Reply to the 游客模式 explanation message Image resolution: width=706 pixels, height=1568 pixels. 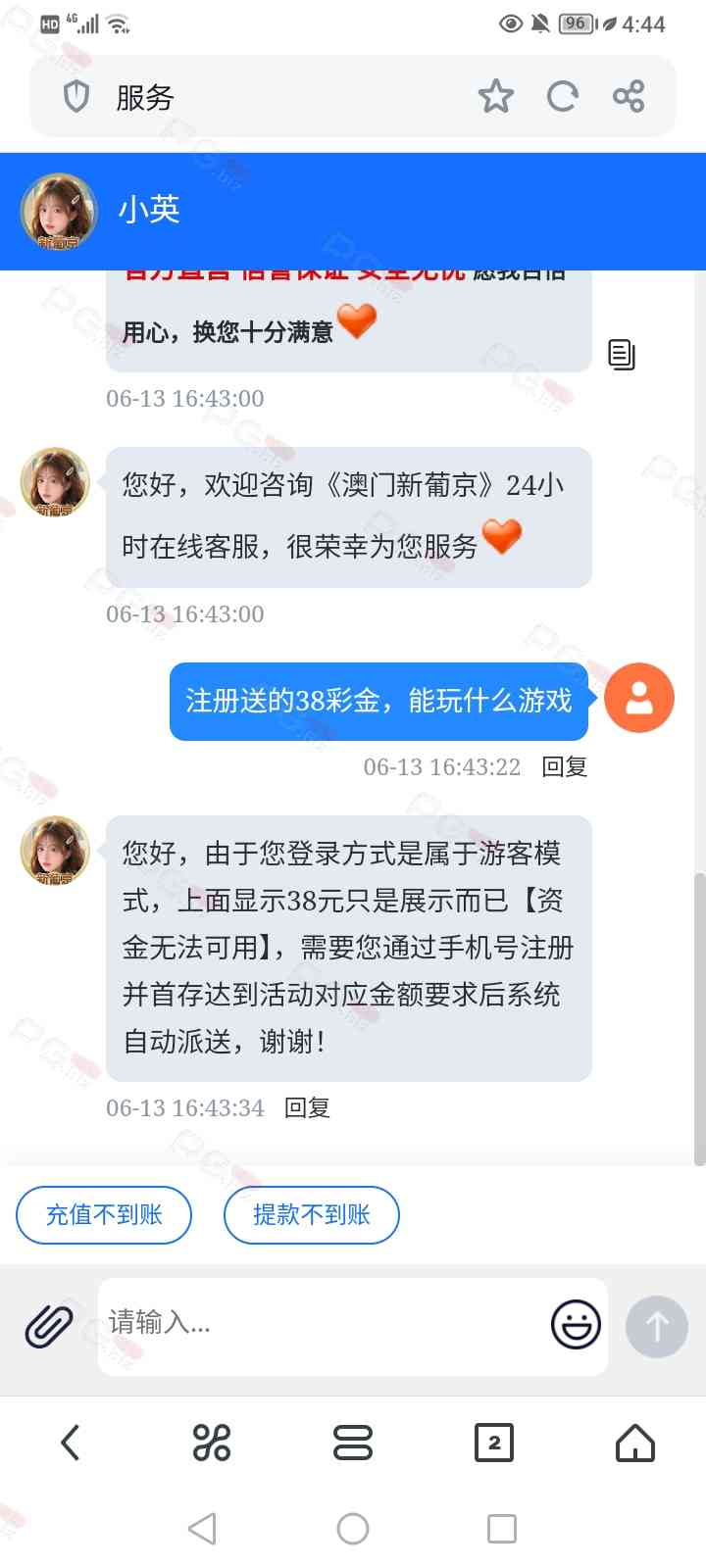[x=307, y=1107]
